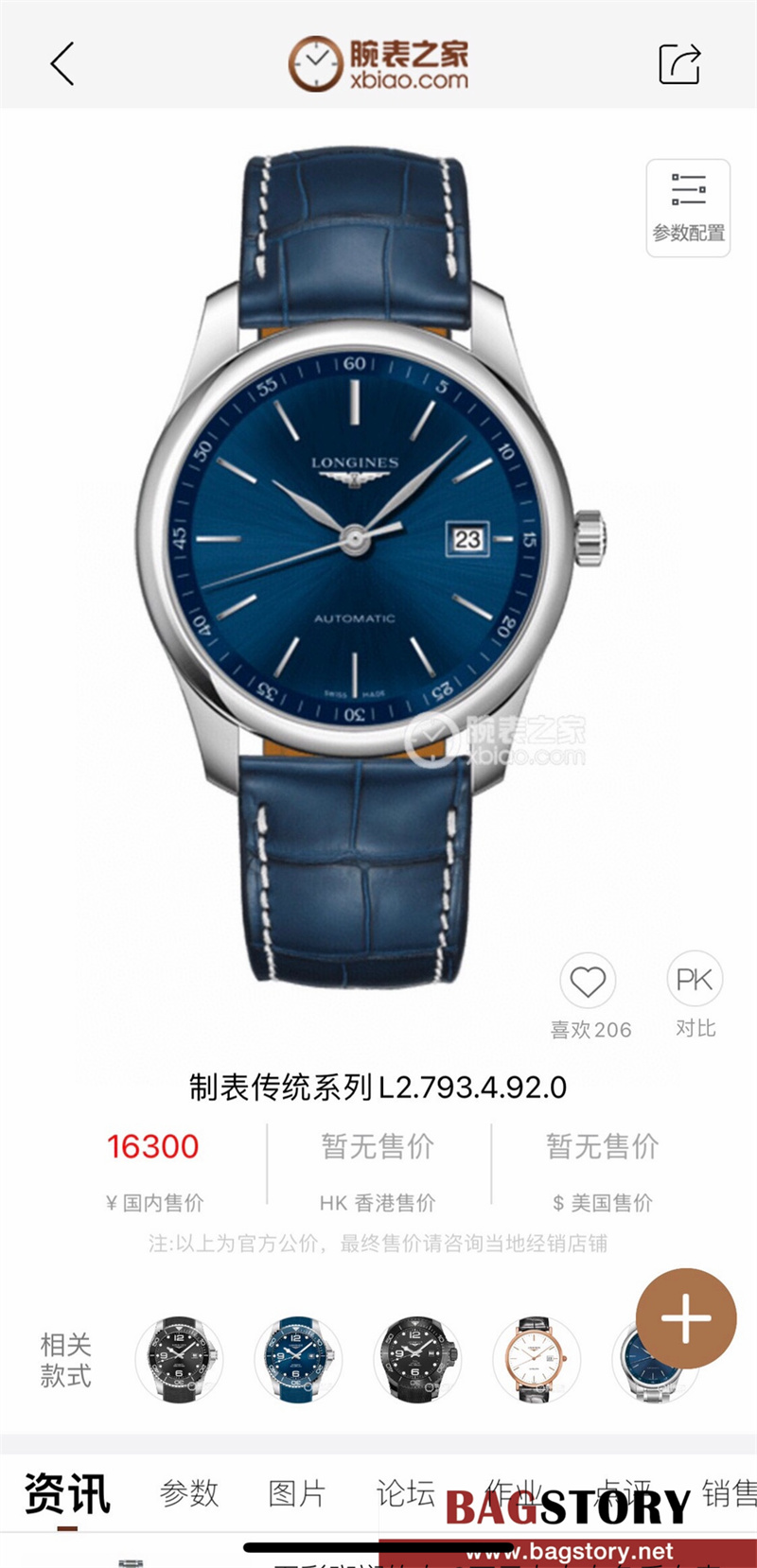Switch to the 图片 tab
The image size is (757, 1568).
(x=297, y=1492)
